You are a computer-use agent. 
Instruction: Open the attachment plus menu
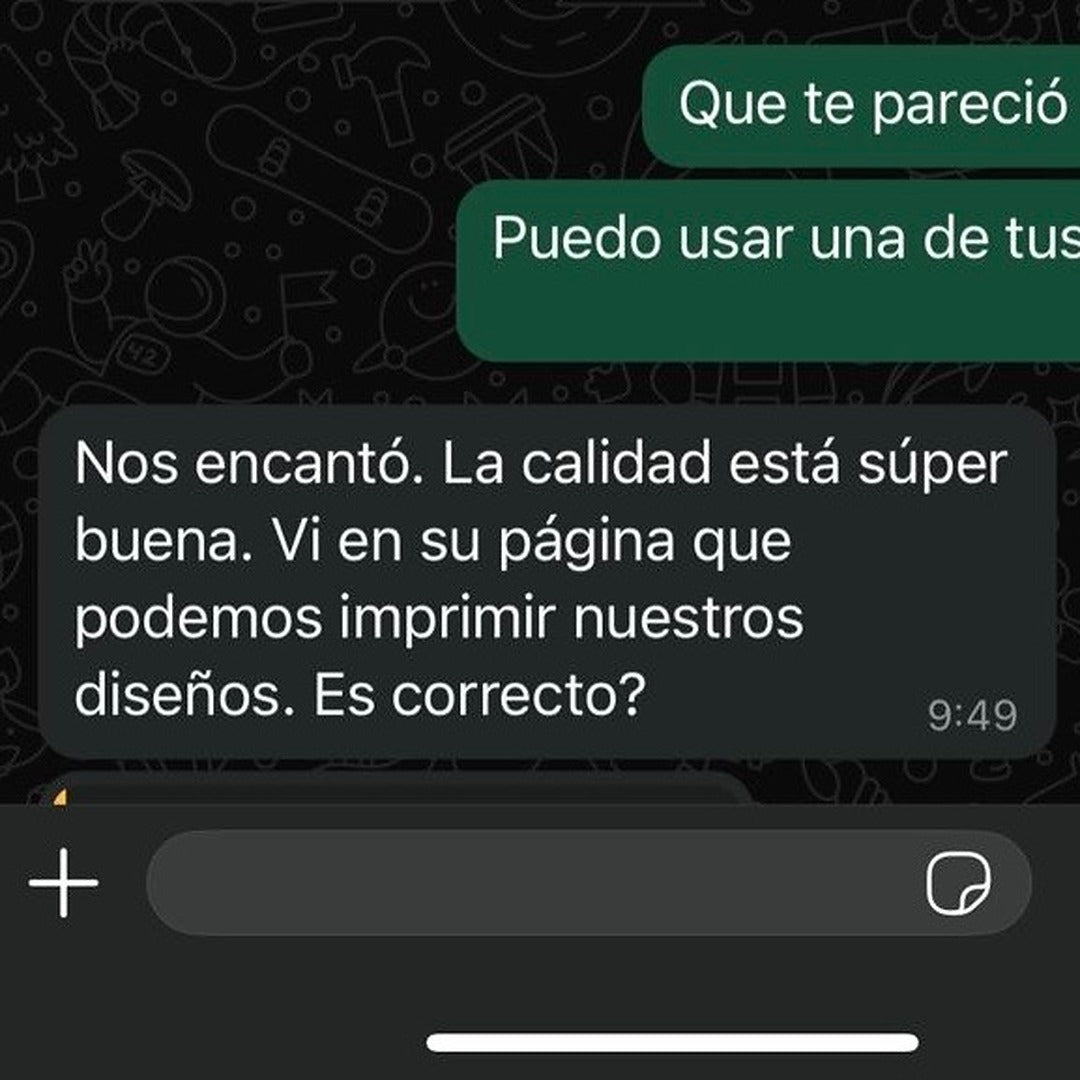[64, 883]
